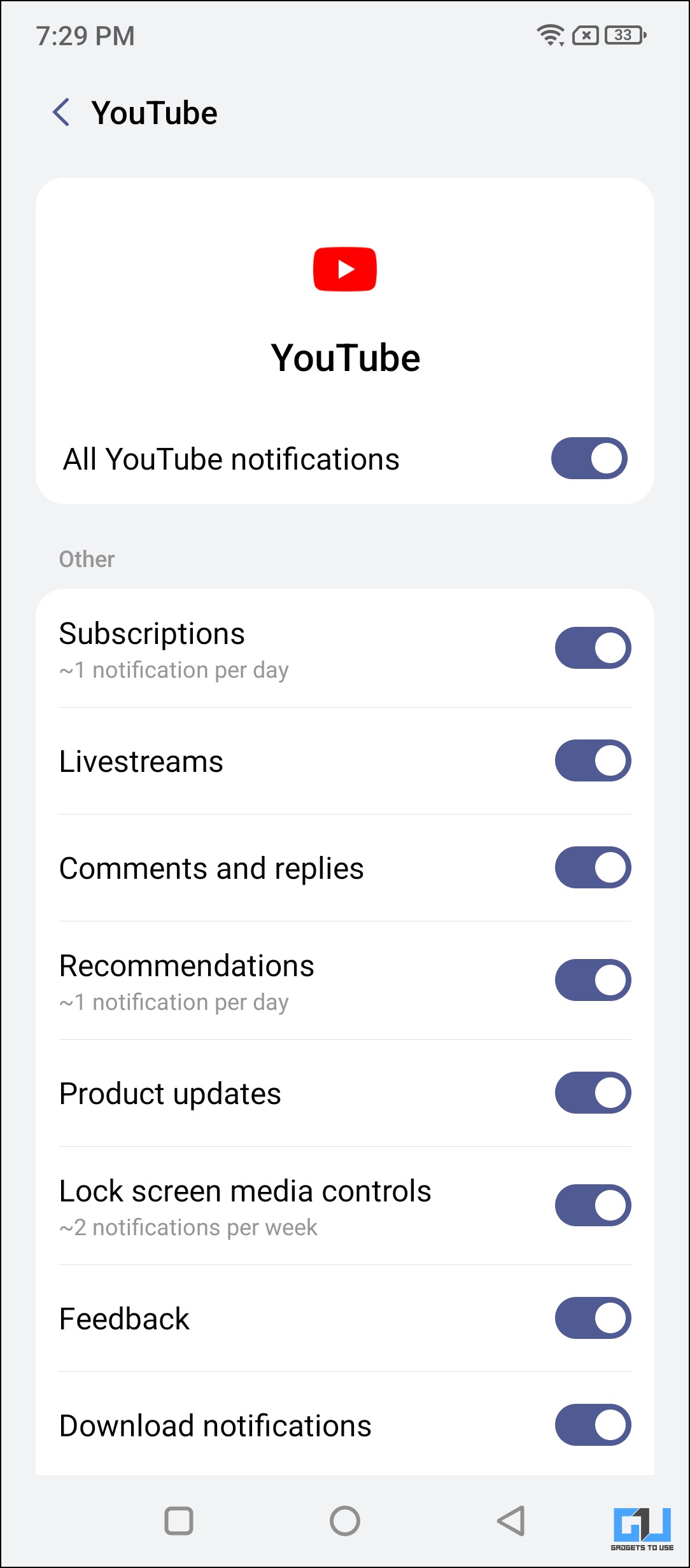Disable Lock screen media controls notifications
Image resolution: width=690 pixels, height=1568 pixels.
point(591,1207)
